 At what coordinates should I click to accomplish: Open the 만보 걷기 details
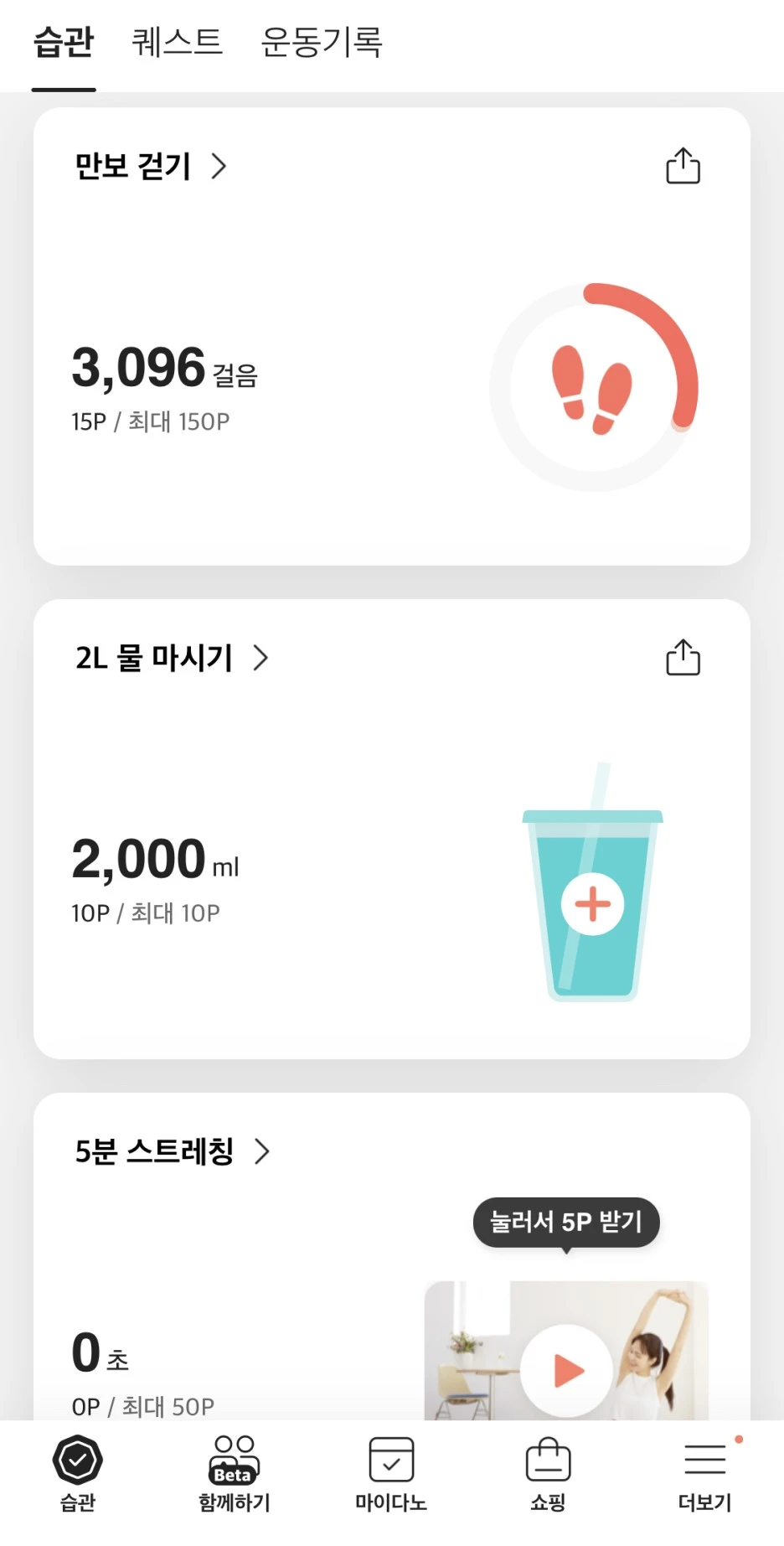click(151, 166)
